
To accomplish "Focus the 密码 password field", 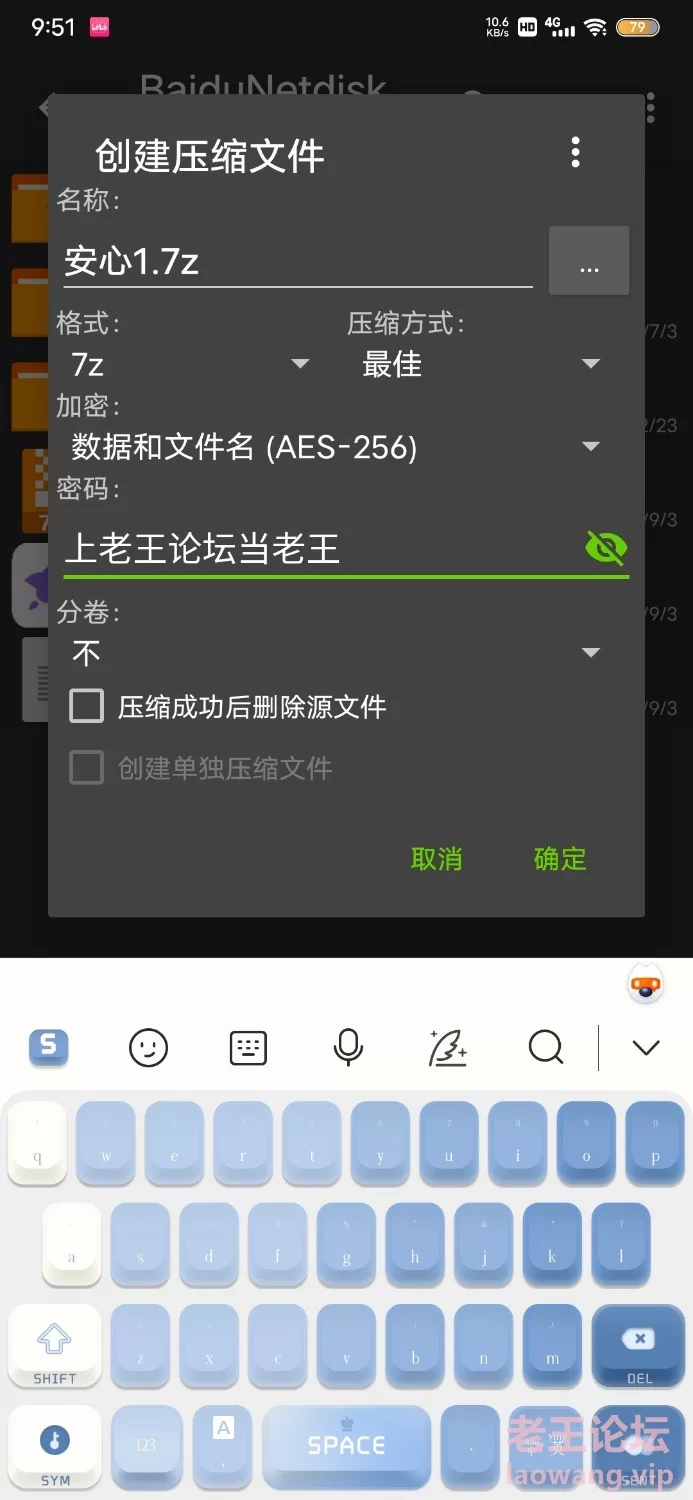I will pos(320,549).
